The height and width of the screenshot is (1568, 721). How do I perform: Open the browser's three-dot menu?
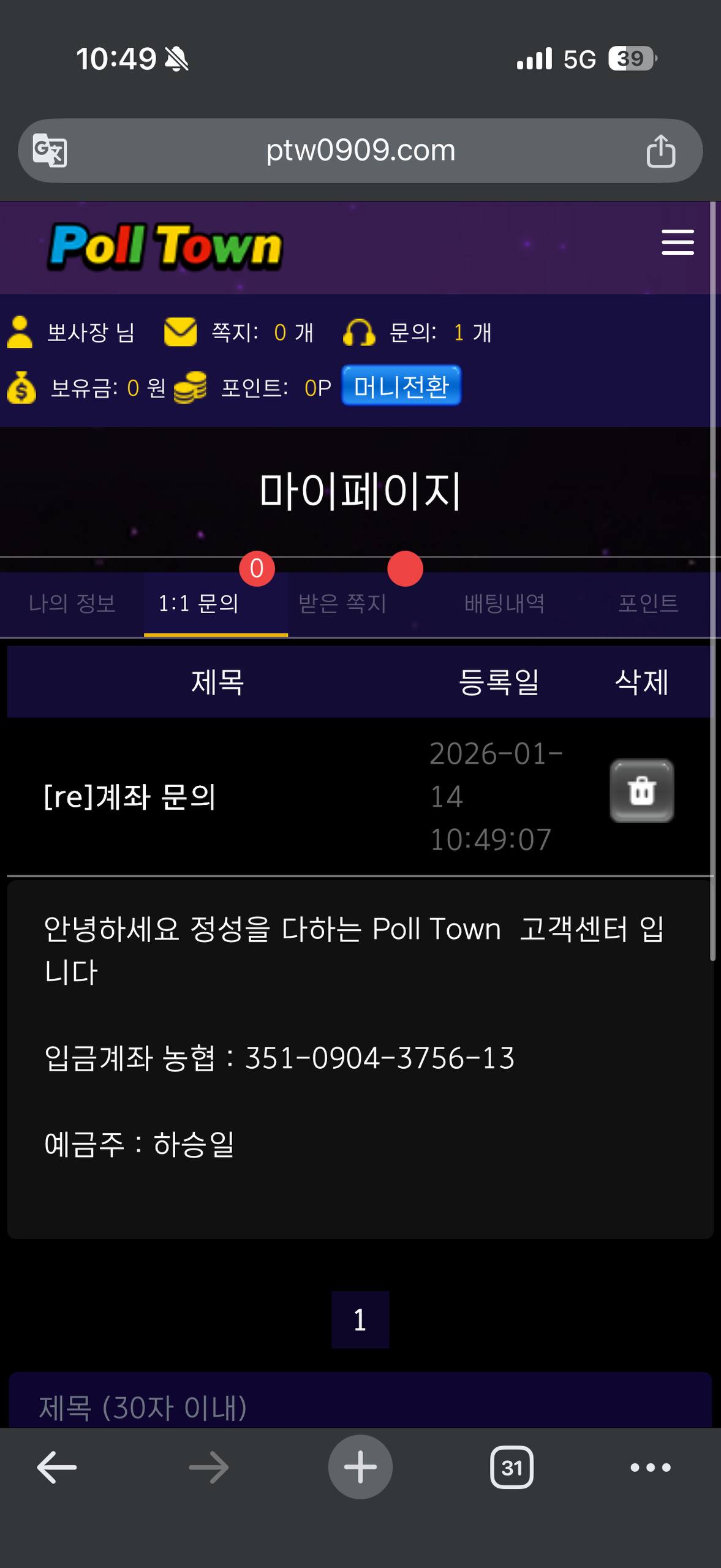pyautogui.click(x=651, y=1467)
